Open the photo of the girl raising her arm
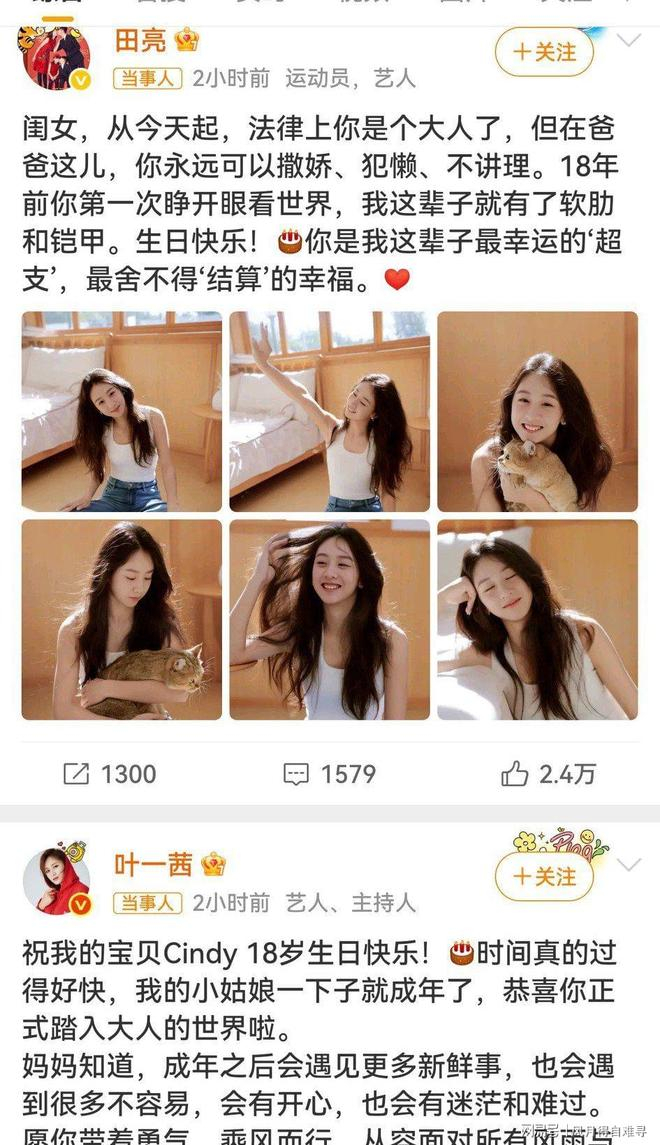 coord(329,411)
